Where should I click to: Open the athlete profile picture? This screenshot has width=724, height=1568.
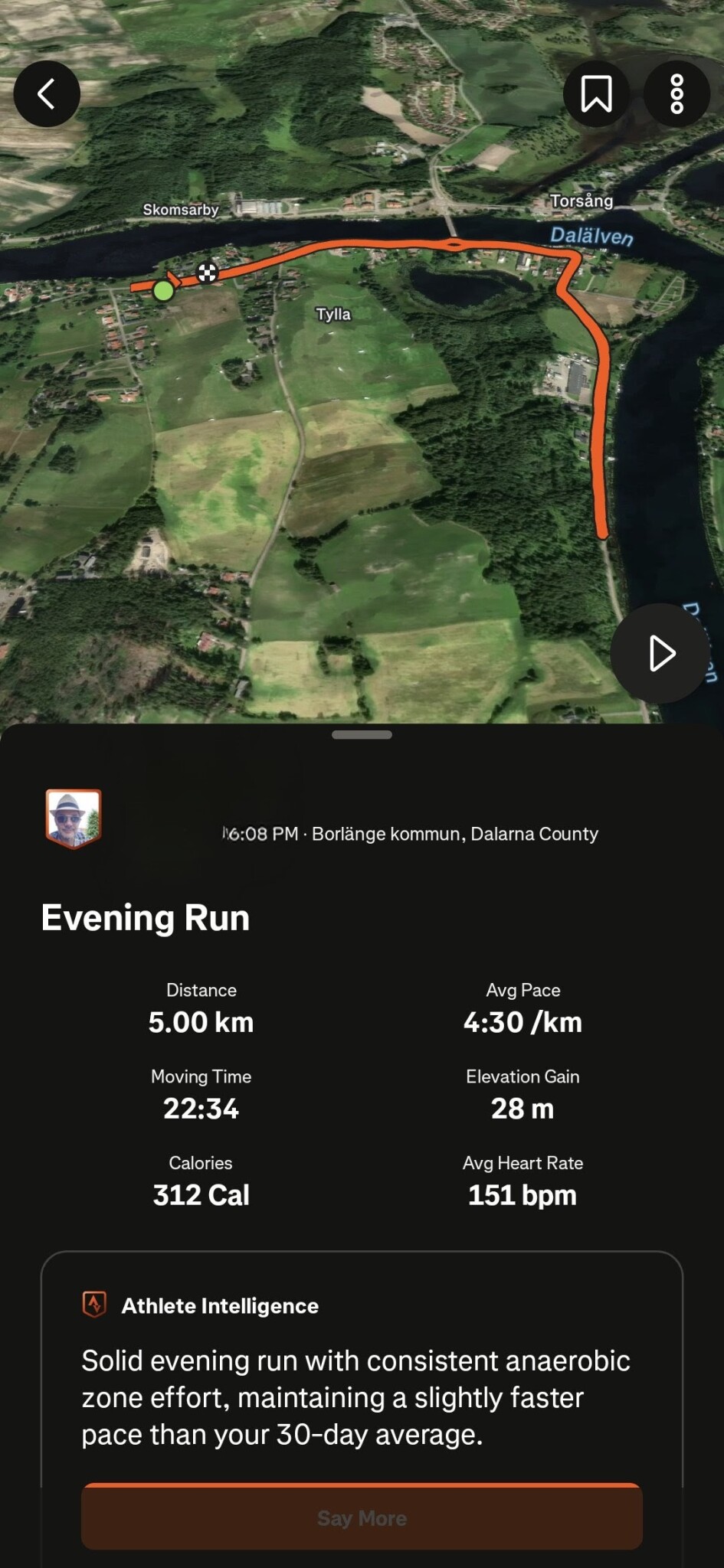(74, 819)
